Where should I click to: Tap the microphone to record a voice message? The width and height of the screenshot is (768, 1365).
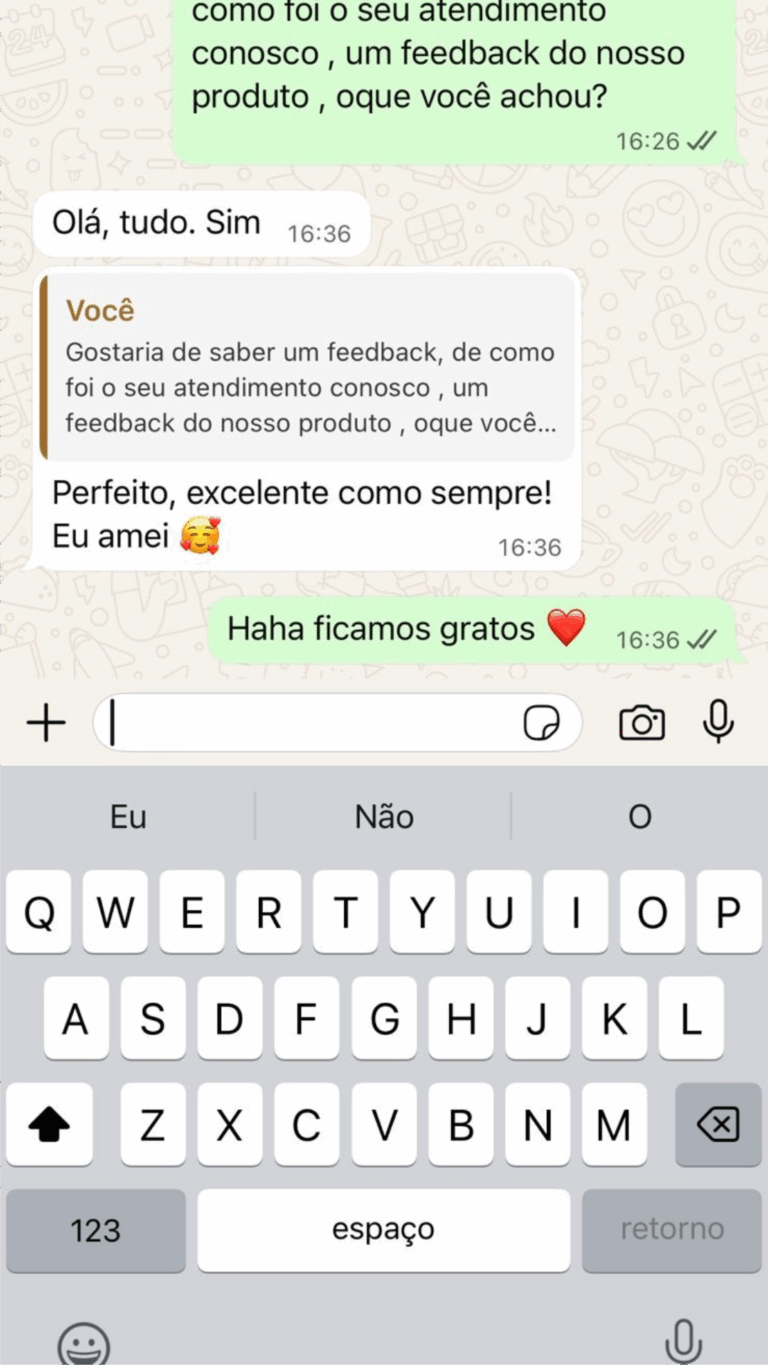point(719,722)
